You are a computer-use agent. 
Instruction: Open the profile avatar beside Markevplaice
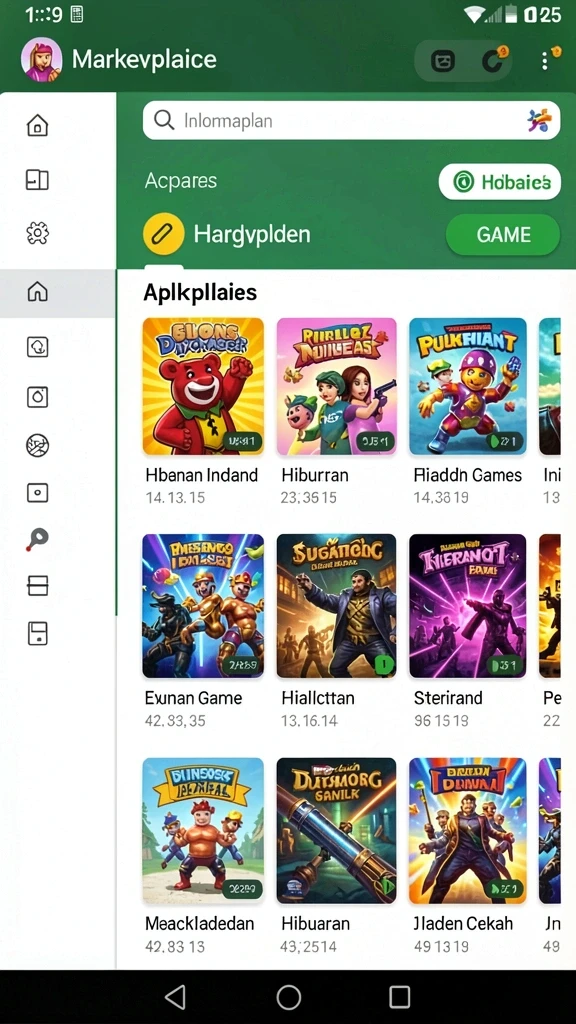coord(42,59)
